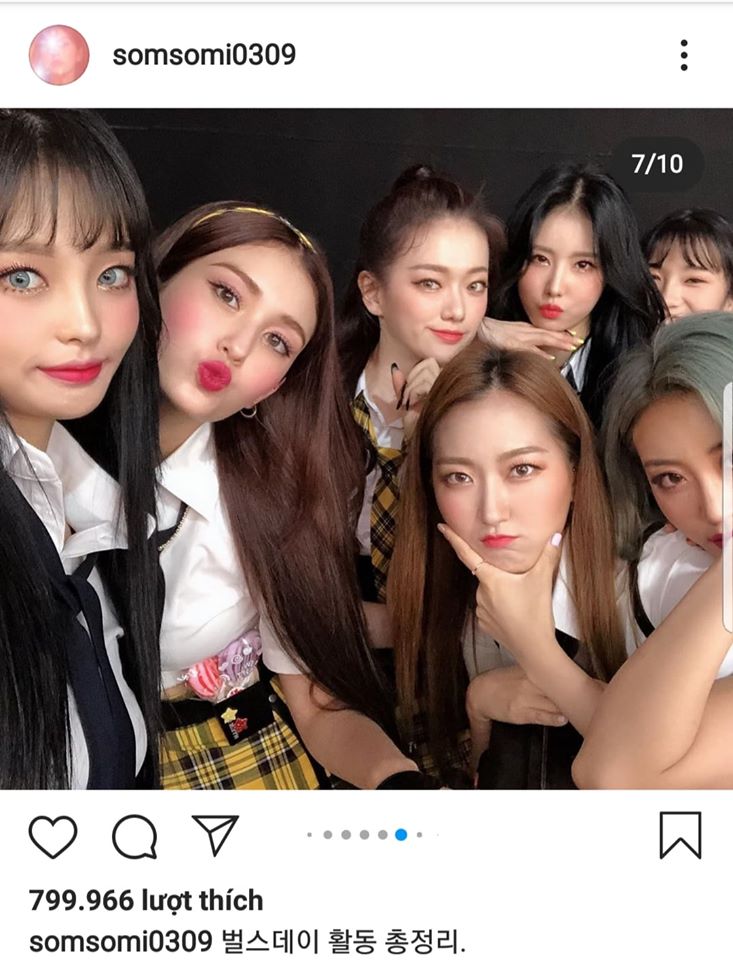Open somsomi0309's profile picture
This screenshot has width=733, height=960.
pos(59,55)
